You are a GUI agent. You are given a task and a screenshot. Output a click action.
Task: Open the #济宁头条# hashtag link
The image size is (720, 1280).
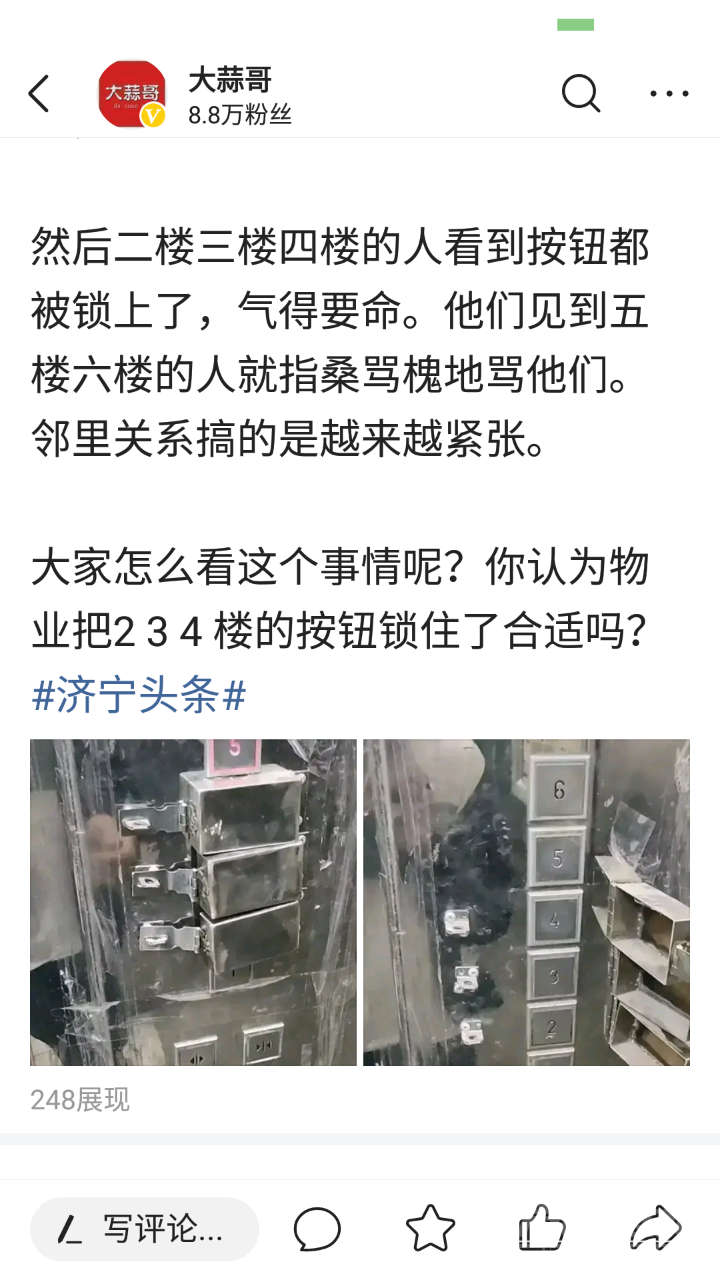pyautogui.click(x=139, y=696)
